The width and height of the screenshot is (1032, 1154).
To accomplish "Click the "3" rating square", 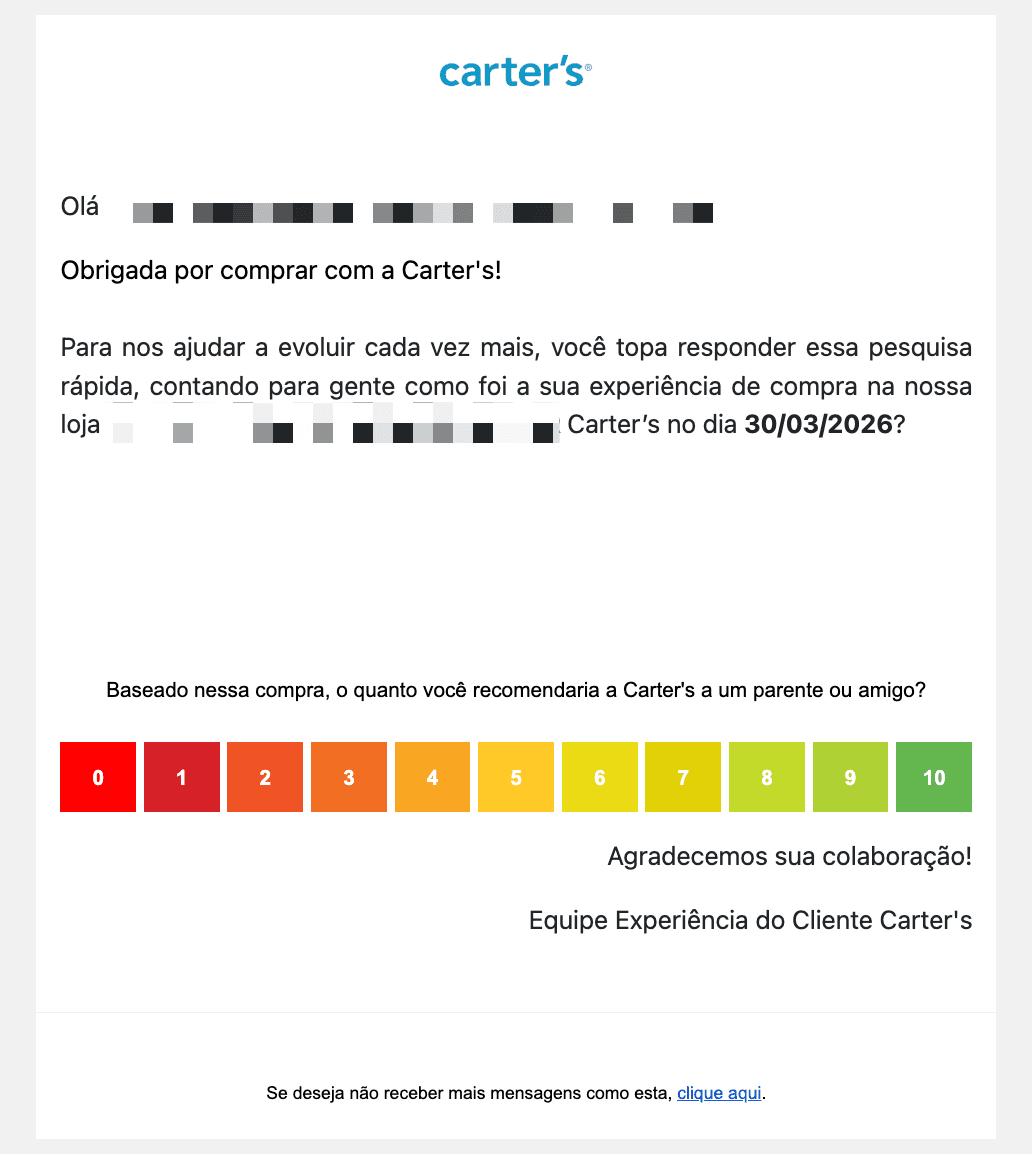I will 348,777.
